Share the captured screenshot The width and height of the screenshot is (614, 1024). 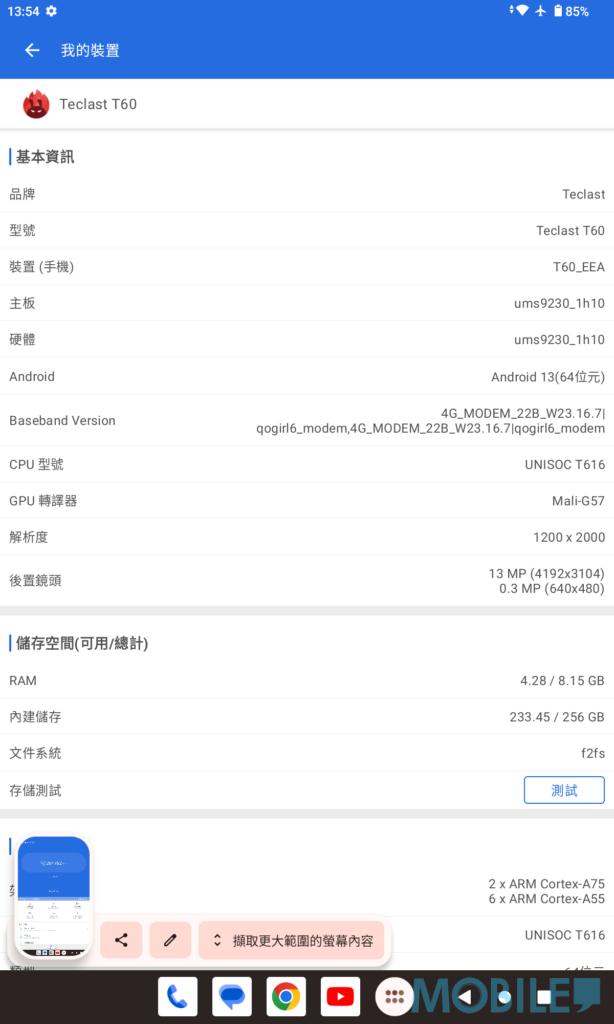(x=121, y=941)
